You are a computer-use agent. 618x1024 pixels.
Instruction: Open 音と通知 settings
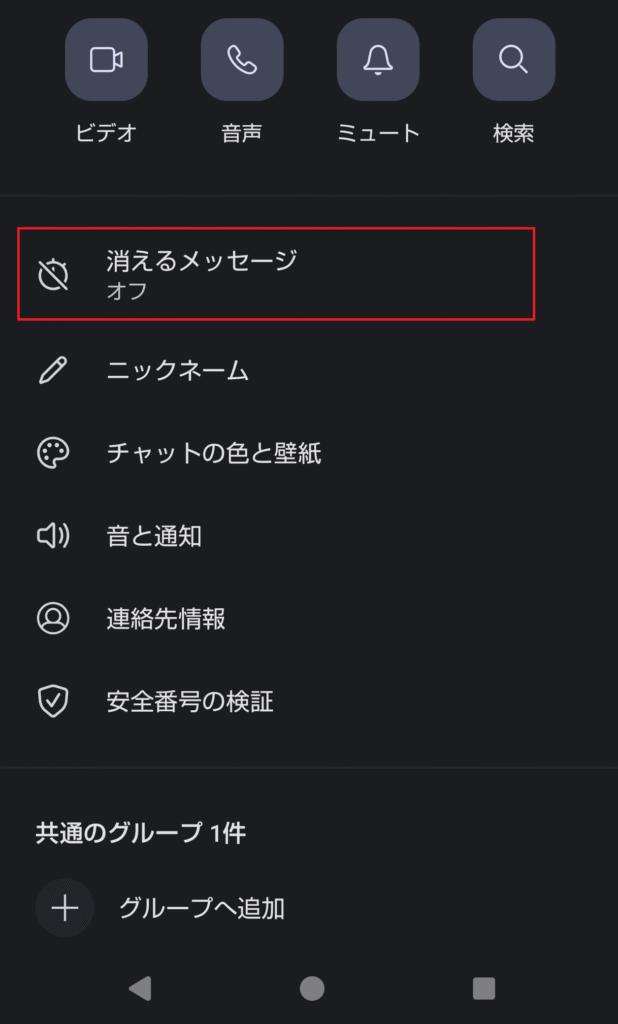tap(309, 536)
